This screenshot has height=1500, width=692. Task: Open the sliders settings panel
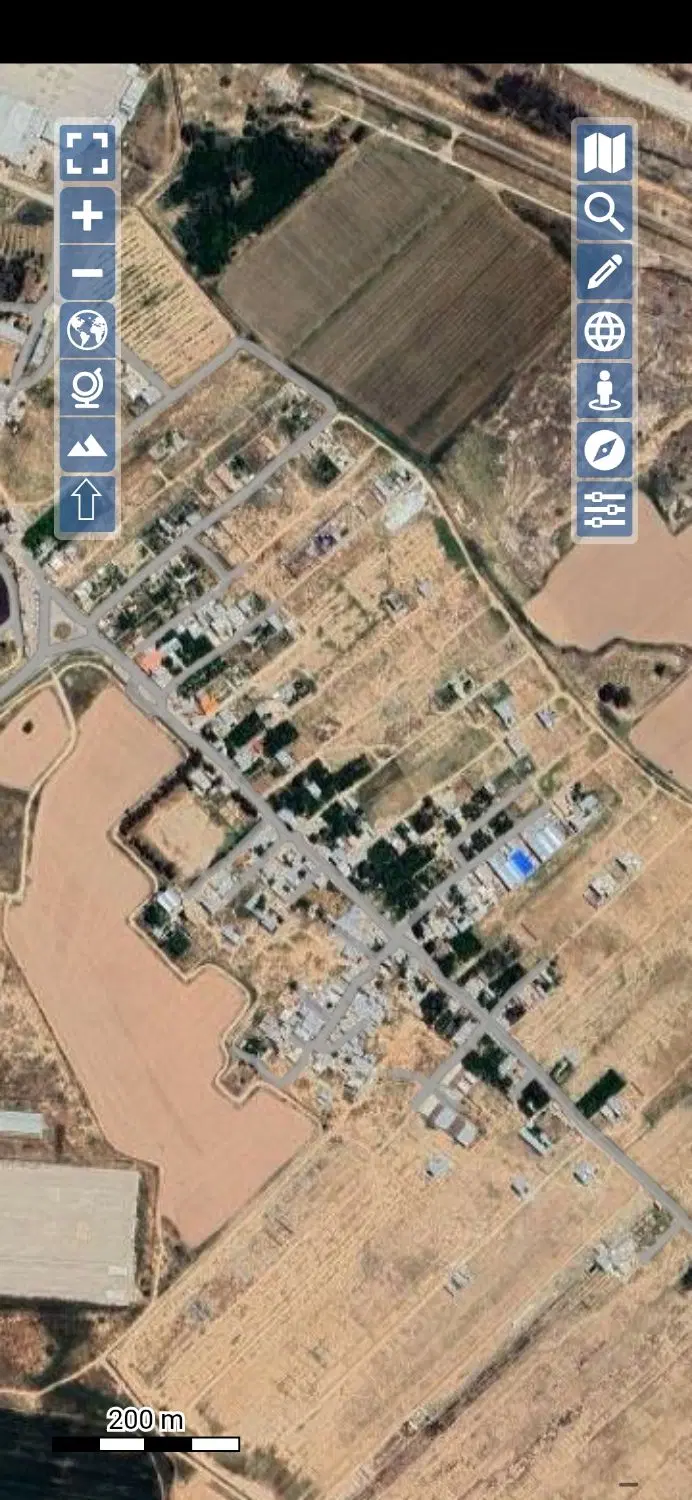pyautogui.click(x=604, y=509)
